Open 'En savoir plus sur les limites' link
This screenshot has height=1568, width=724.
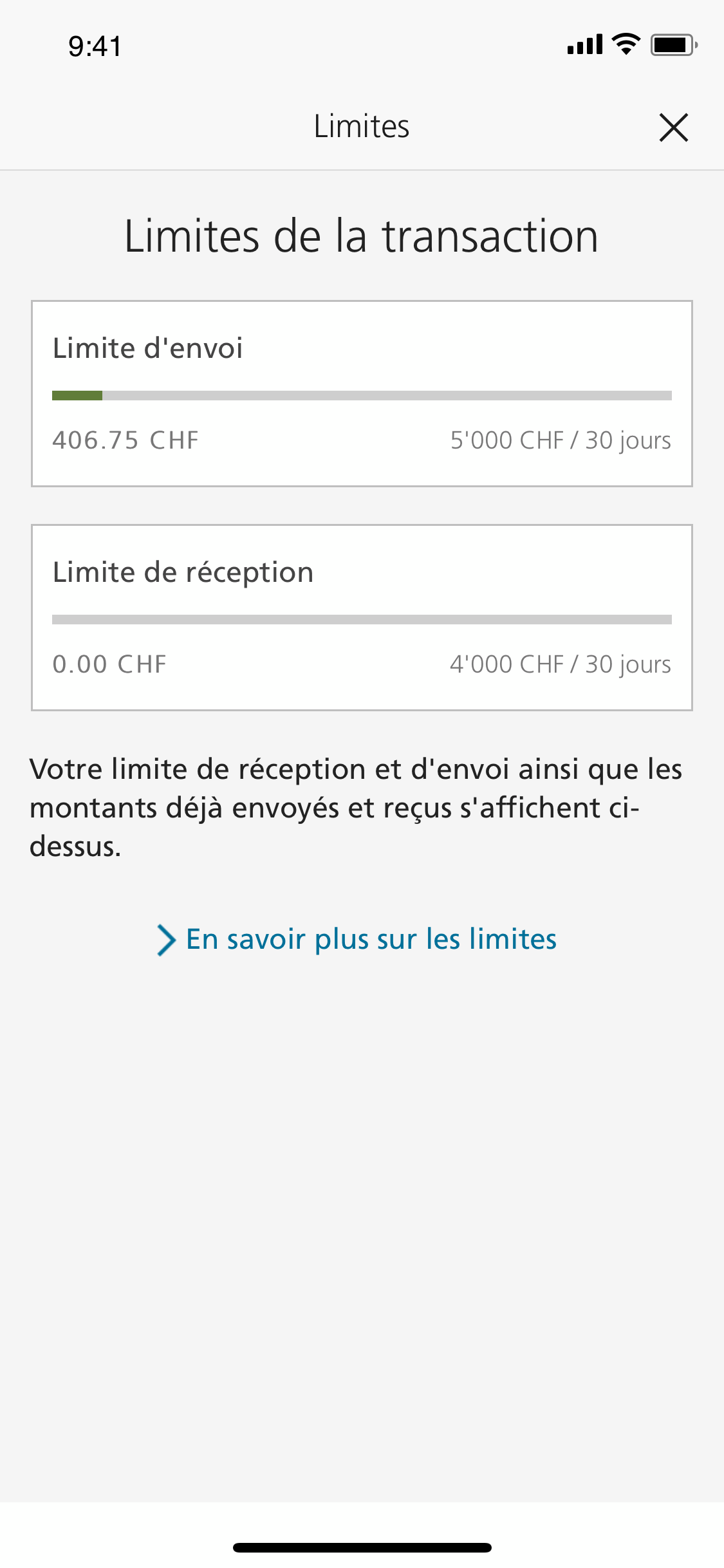pyautogui.click(x=358, y=939)
